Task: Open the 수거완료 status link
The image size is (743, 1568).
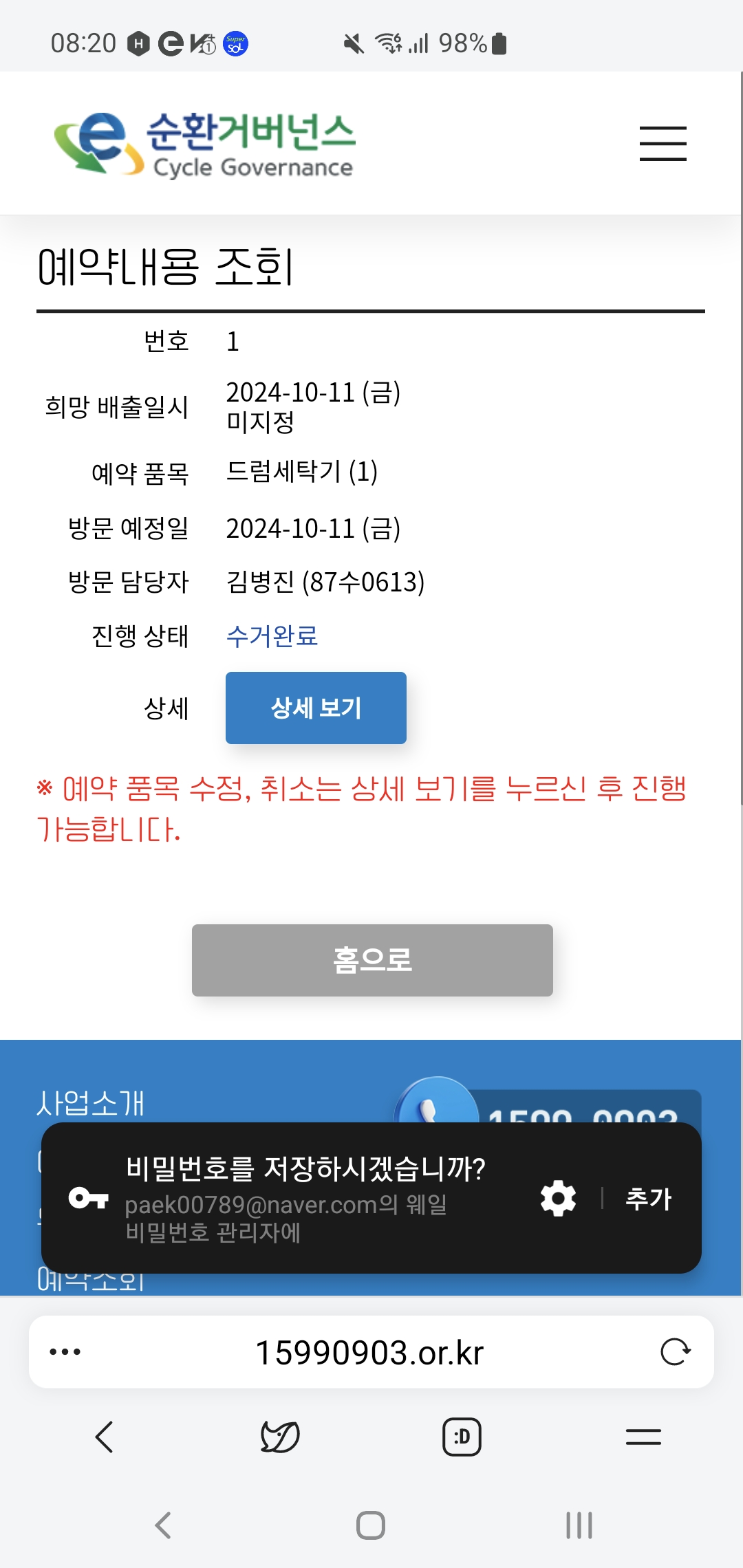Action: (272, 636)
